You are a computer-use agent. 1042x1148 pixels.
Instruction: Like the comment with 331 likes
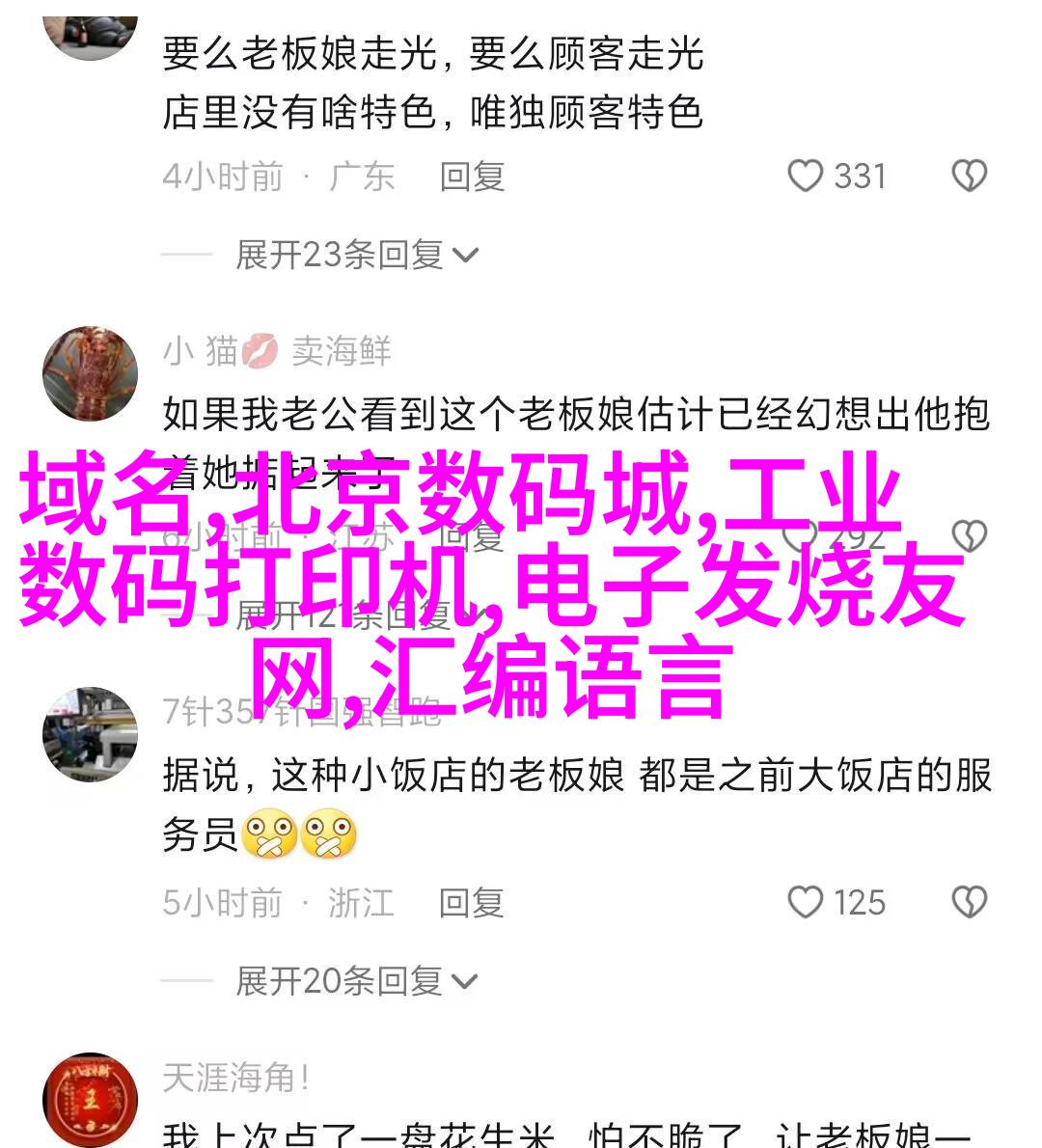click(806, 177)
